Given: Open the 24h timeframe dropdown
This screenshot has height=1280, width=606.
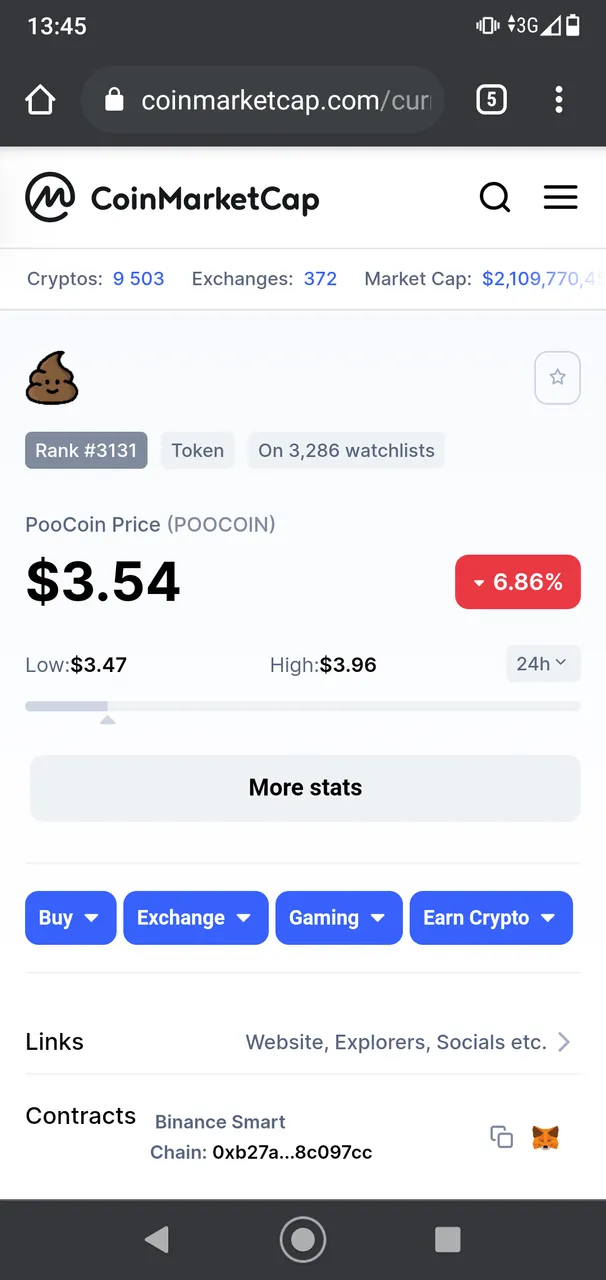Looking at the screenshot, I should pyautogui.click(x=543, y=663).
